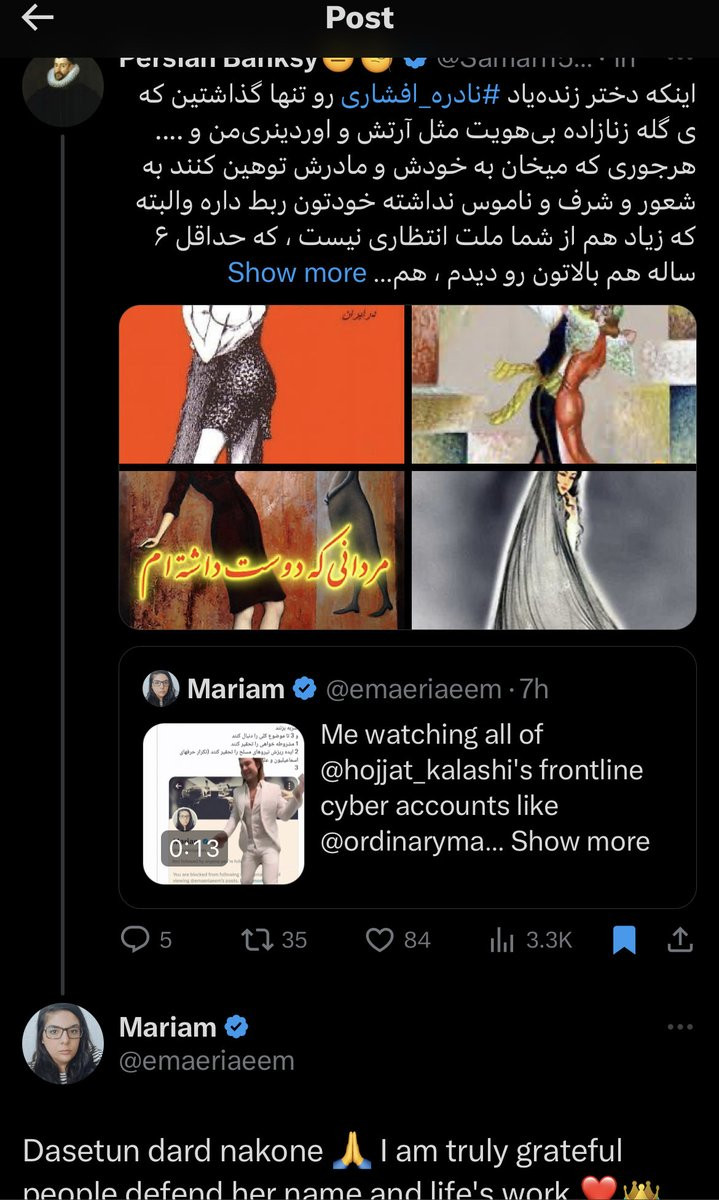Viewport: 719px width, 1200px height.
Task: Open the orange illustration image
Action: pyautogui.click(x=261, y=384)
